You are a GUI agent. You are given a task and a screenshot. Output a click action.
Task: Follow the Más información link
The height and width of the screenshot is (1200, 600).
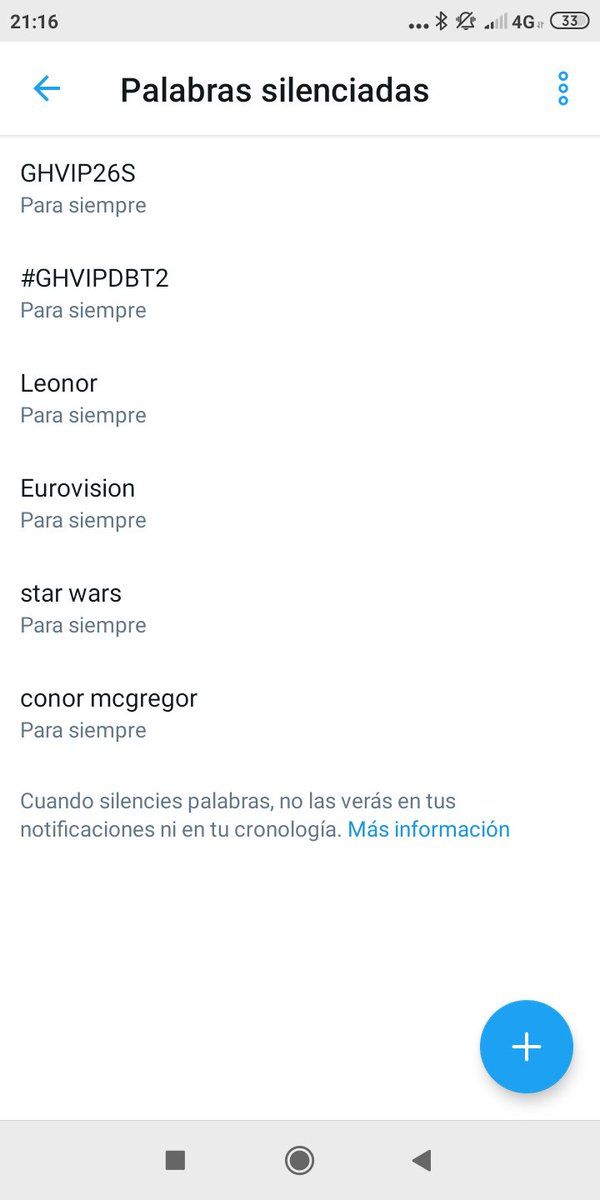(x=428, y=829)
